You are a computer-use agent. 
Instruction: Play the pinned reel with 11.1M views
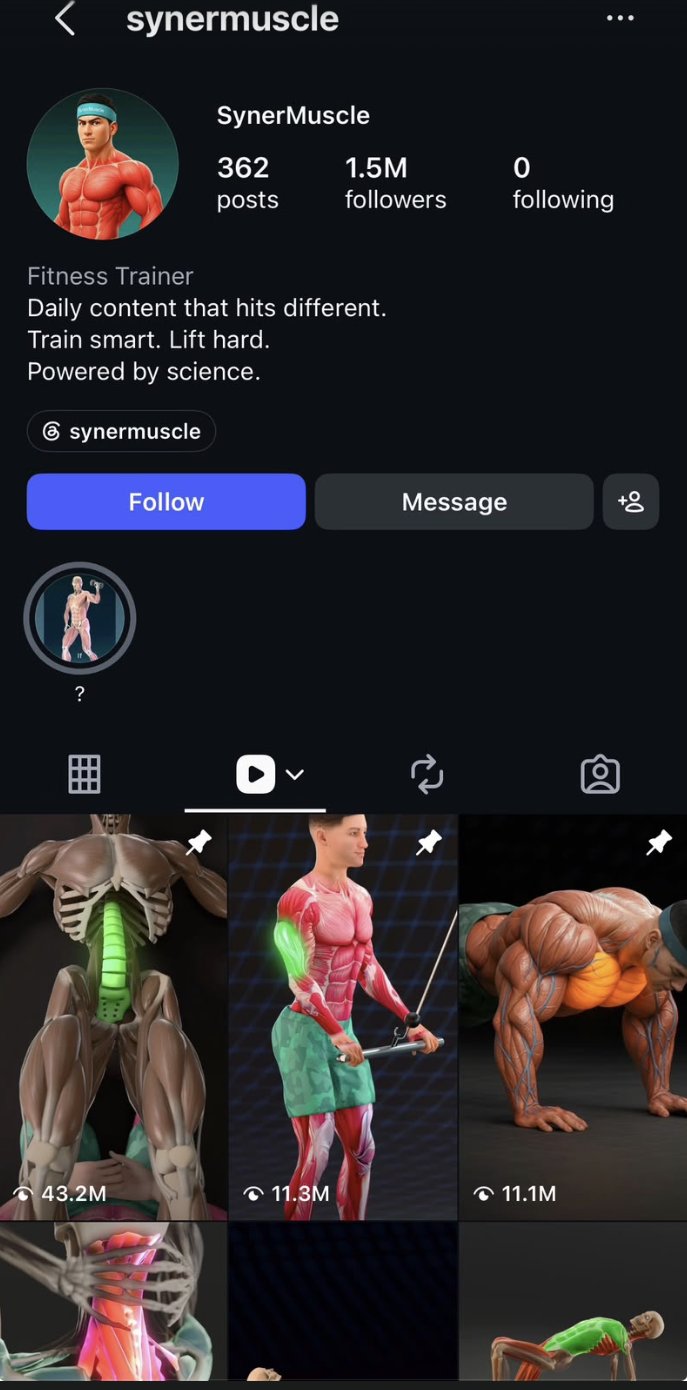point(573,1017)
